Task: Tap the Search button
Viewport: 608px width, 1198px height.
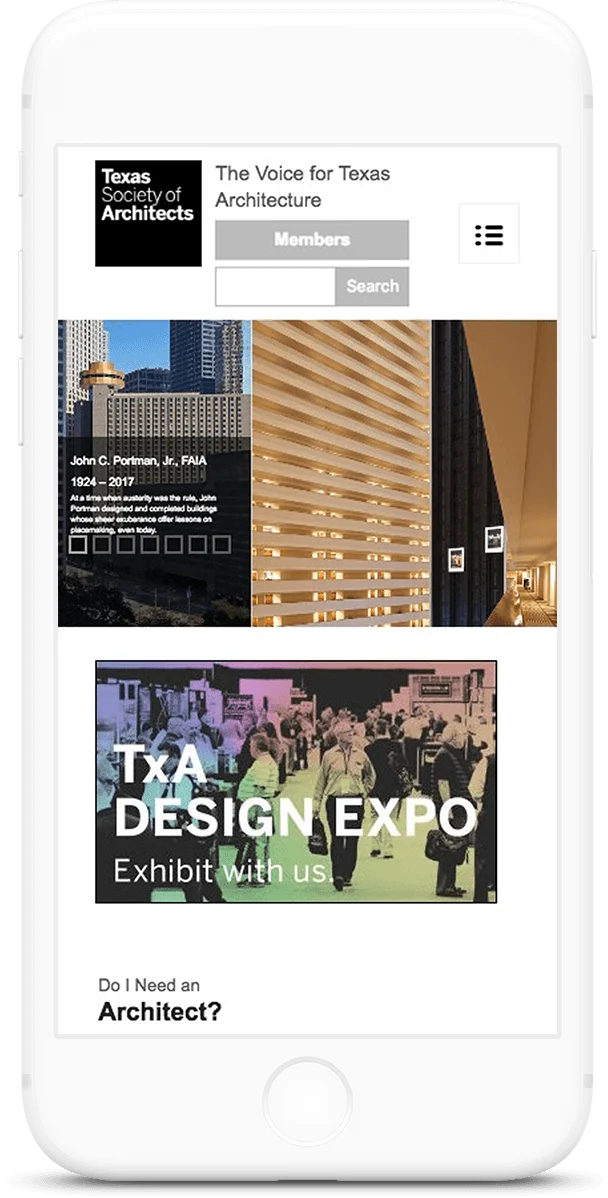Action: (x=372, y=287)
